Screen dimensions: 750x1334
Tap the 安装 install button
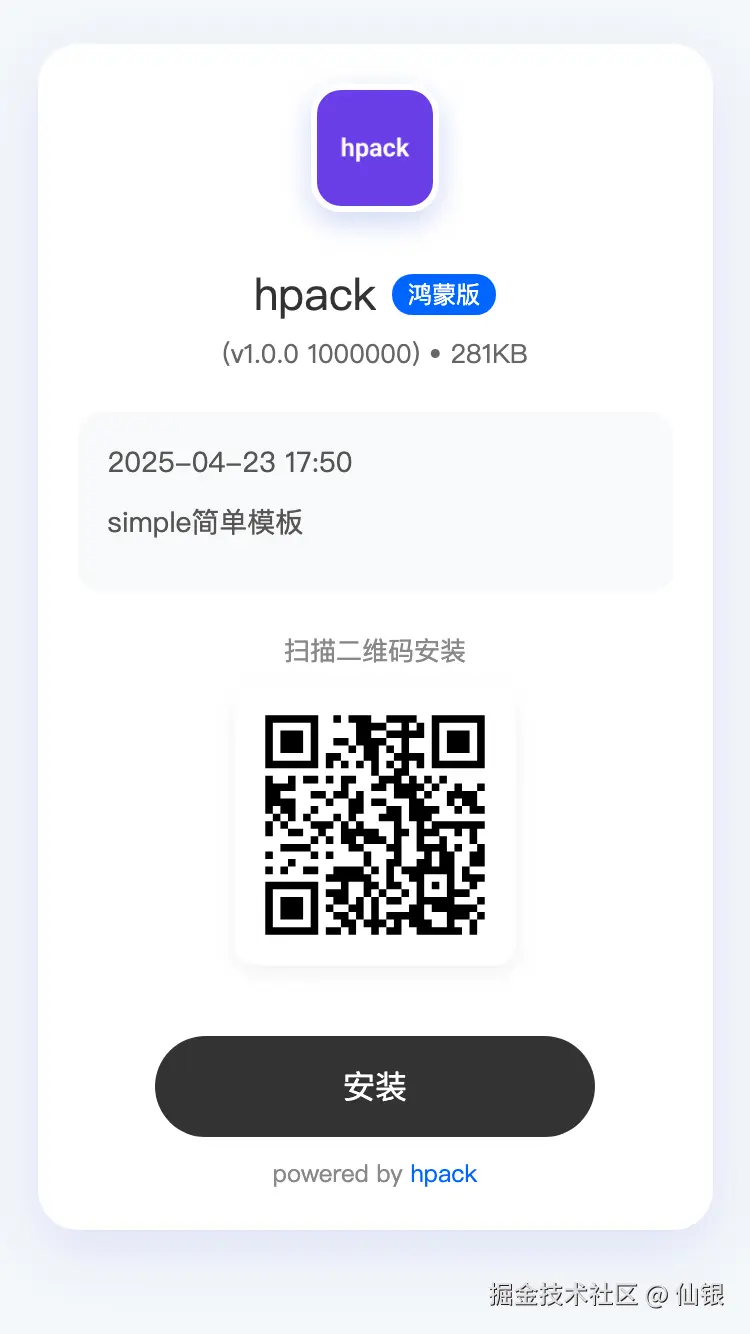[374, 1086]
